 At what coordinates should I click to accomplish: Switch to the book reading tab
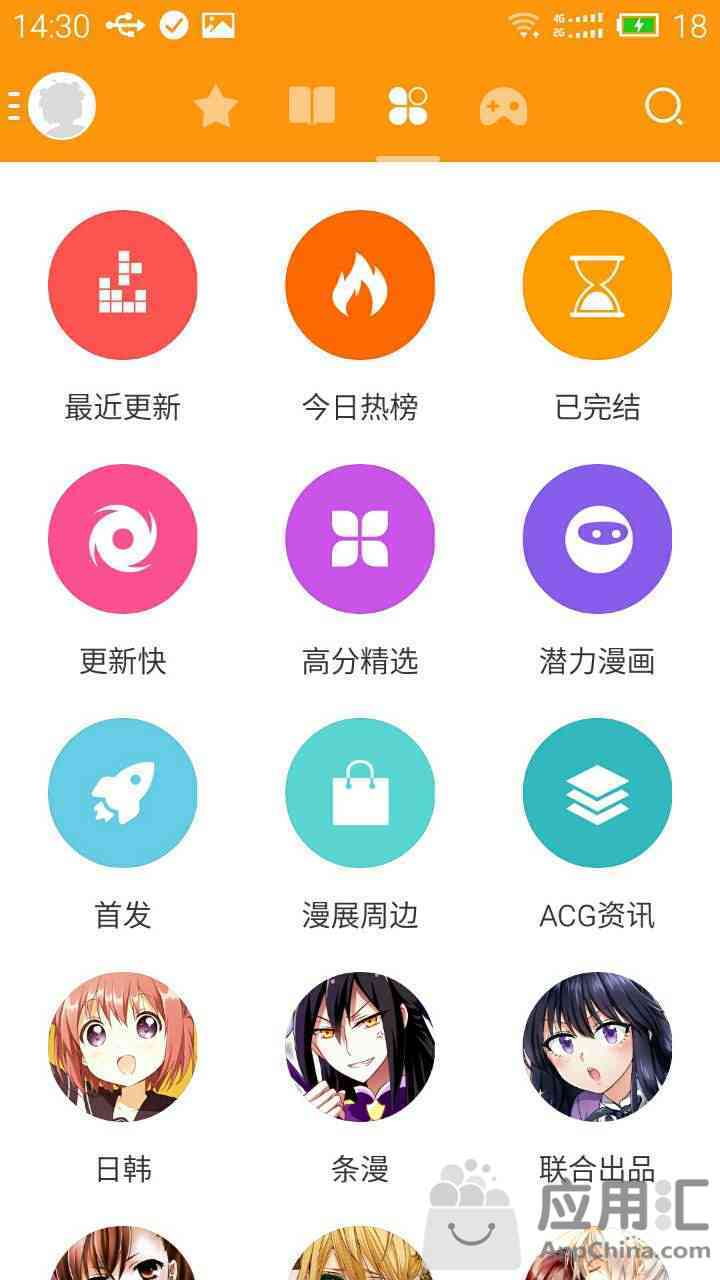[312, 106]
